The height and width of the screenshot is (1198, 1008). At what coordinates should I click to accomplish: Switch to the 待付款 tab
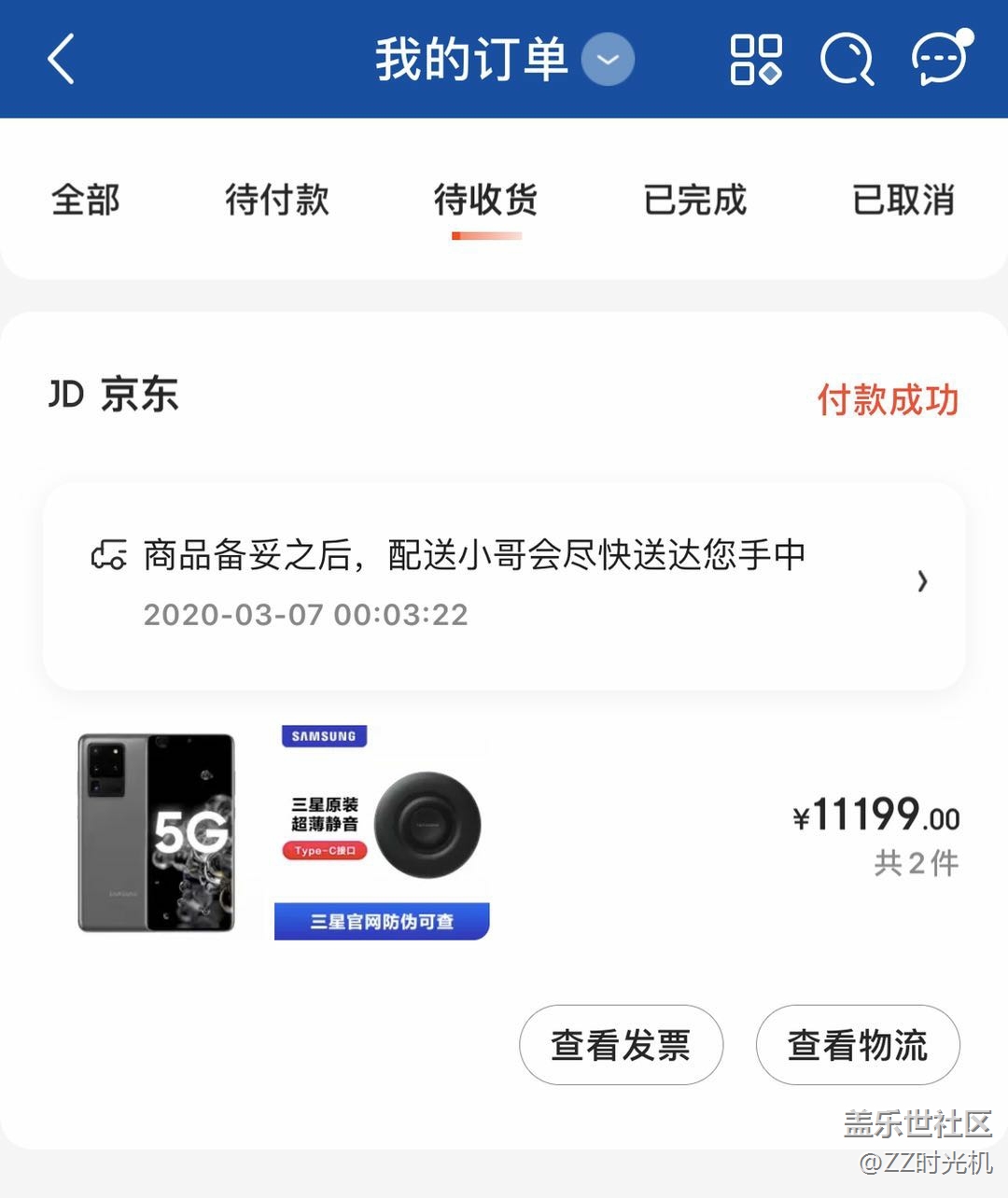pyautogui.click(x=277, y=200)
